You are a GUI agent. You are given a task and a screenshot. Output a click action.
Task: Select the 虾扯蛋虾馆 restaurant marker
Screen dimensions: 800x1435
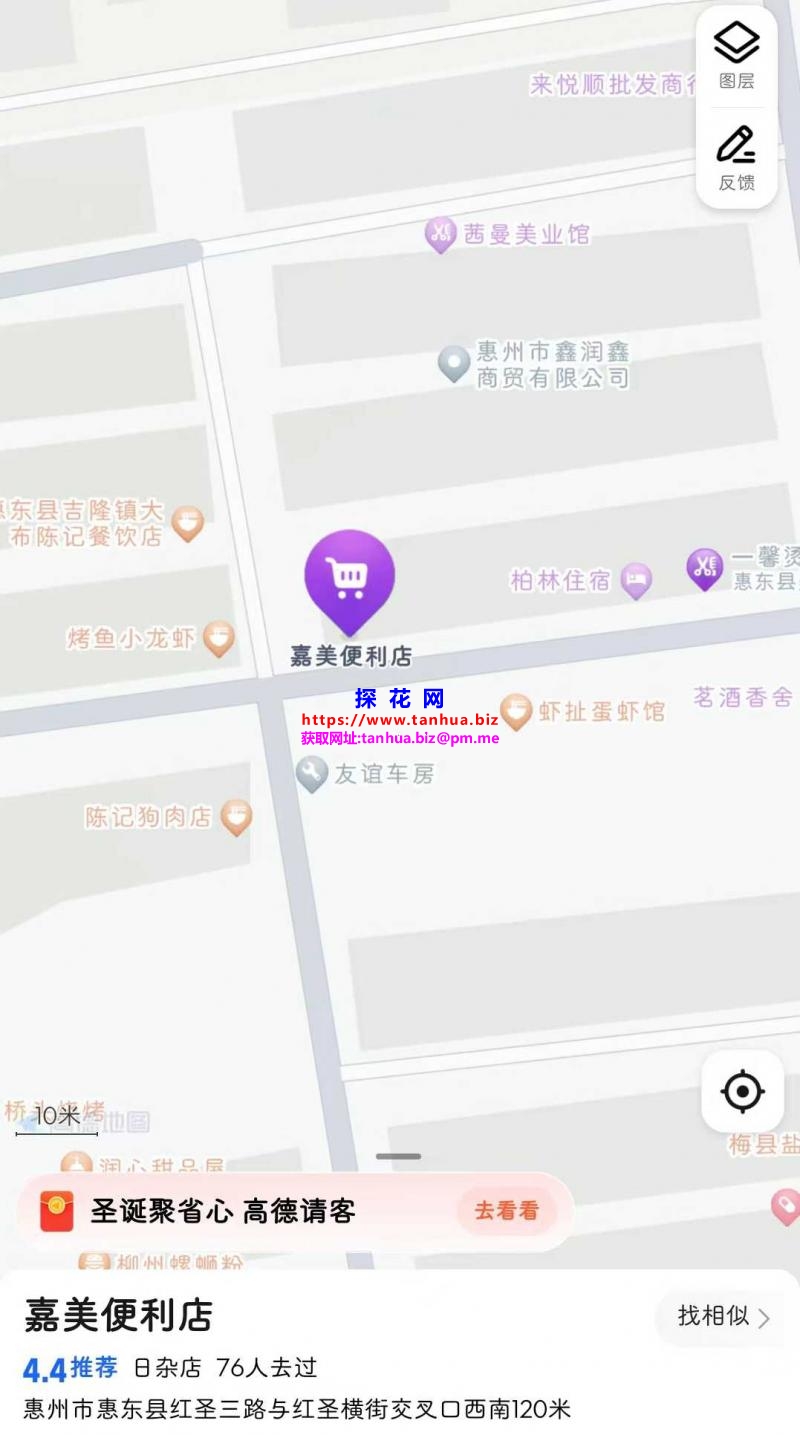516,712
